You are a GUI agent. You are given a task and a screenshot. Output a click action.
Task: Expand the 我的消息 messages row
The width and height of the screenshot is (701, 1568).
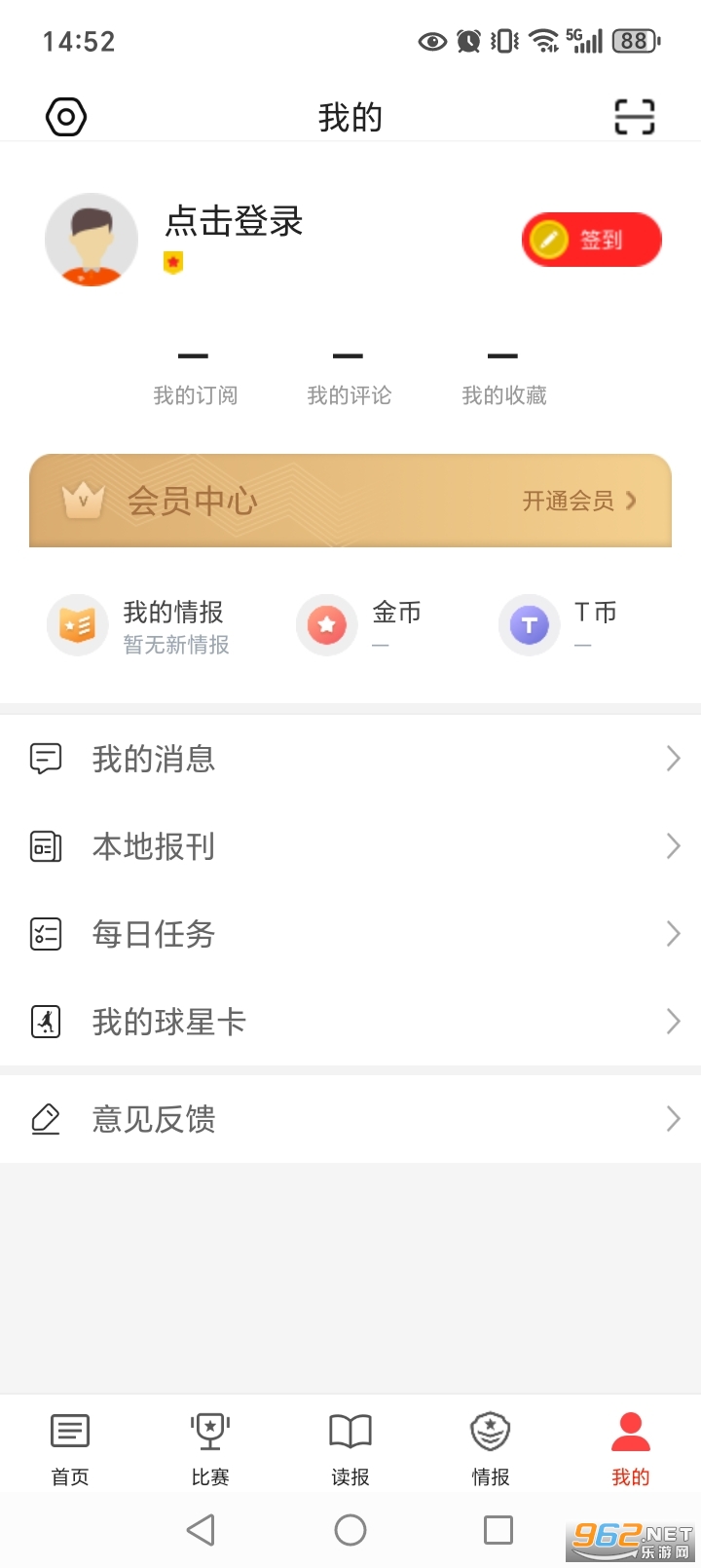coord(350,759)
